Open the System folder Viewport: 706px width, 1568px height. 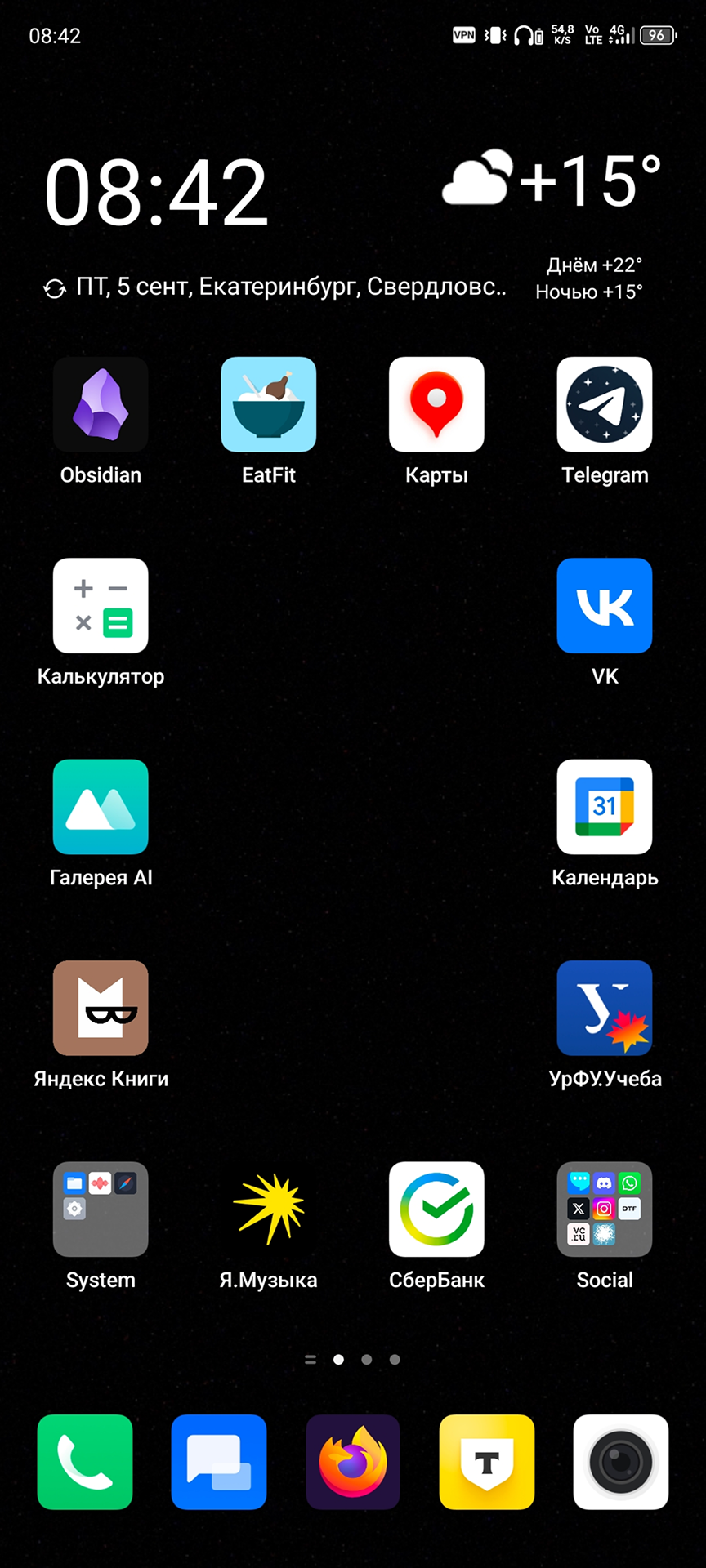coord(101,1209)
